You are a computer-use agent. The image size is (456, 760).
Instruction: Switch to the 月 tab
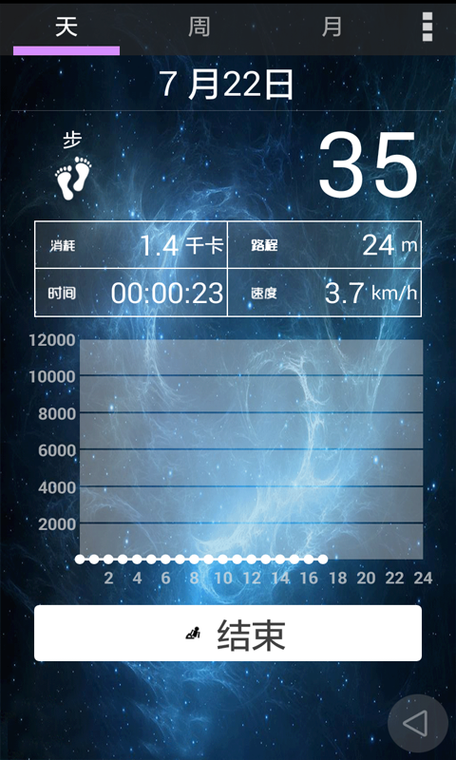332,28
